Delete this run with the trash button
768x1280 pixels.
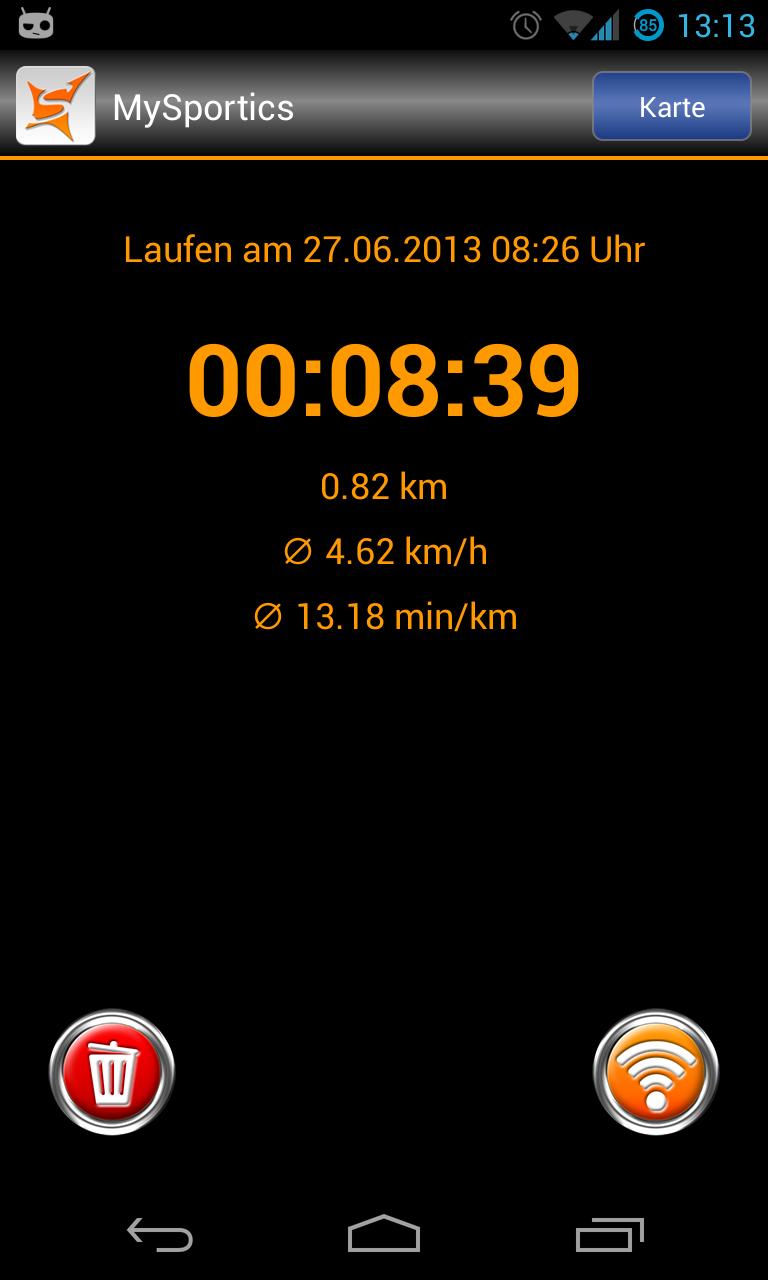tap(112, 1072)
